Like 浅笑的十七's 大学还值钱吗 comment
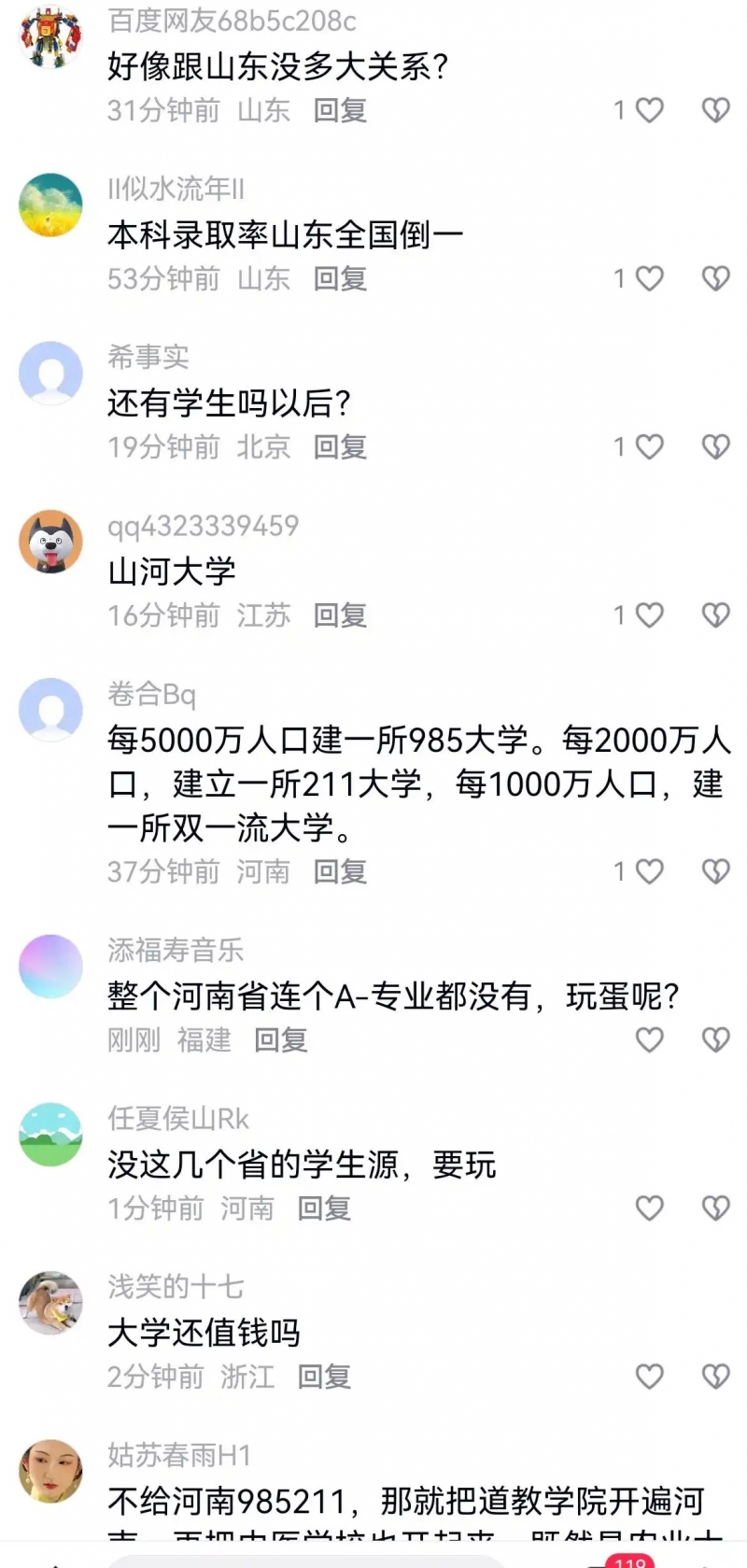Viewport: 747px width, 1568px height. pyautogui.click(x=649, y=1377)
